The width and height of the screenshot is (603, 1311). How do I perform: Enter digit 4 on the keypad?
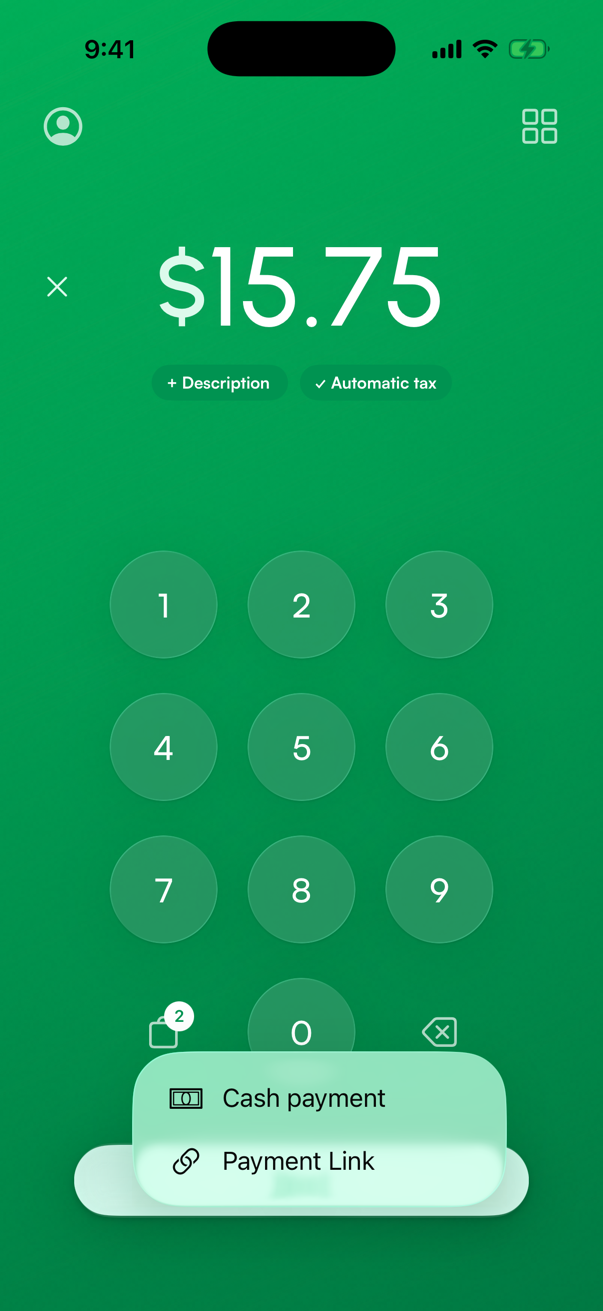point(164,748)
